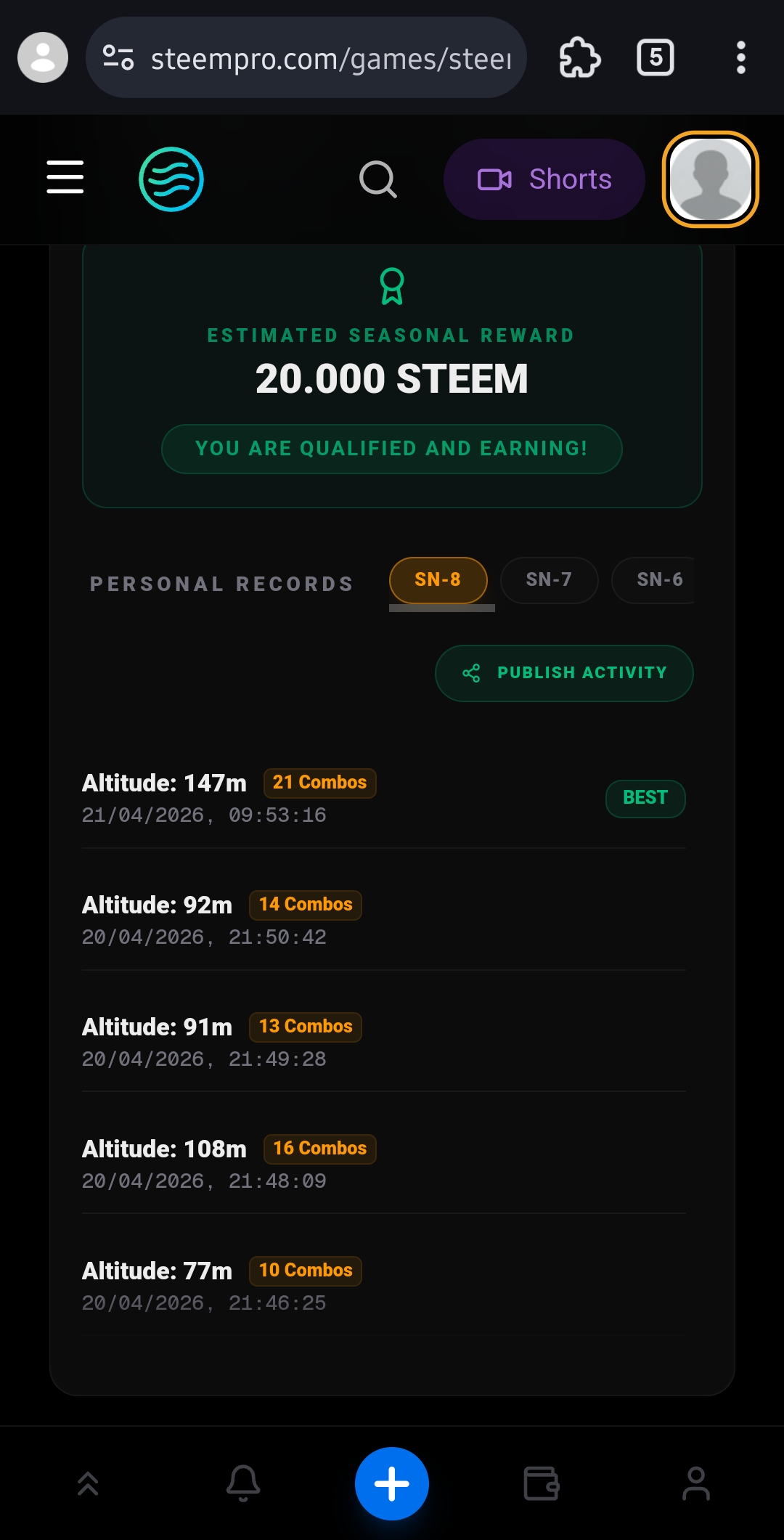784x1540 pixels.
Task: Open the search icon
Action: click(377, 179)
